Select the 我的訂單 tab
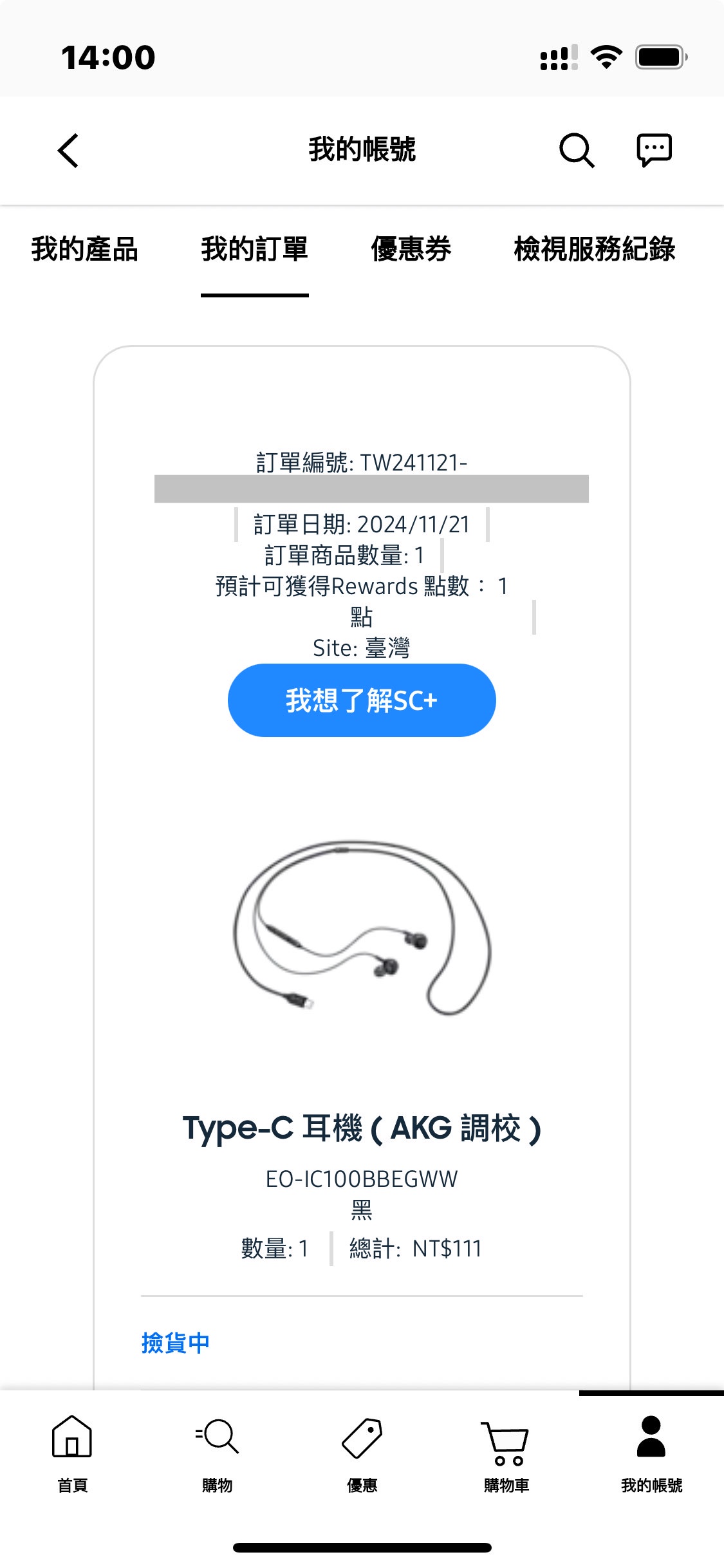 254,250
